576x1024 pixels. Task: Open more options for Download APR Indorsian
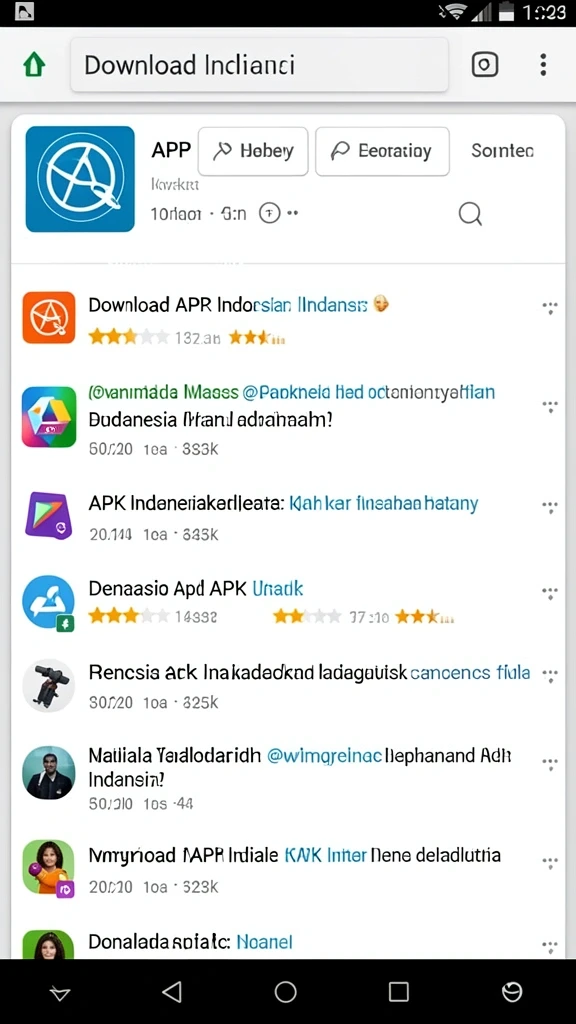click(x=550, y=308)
